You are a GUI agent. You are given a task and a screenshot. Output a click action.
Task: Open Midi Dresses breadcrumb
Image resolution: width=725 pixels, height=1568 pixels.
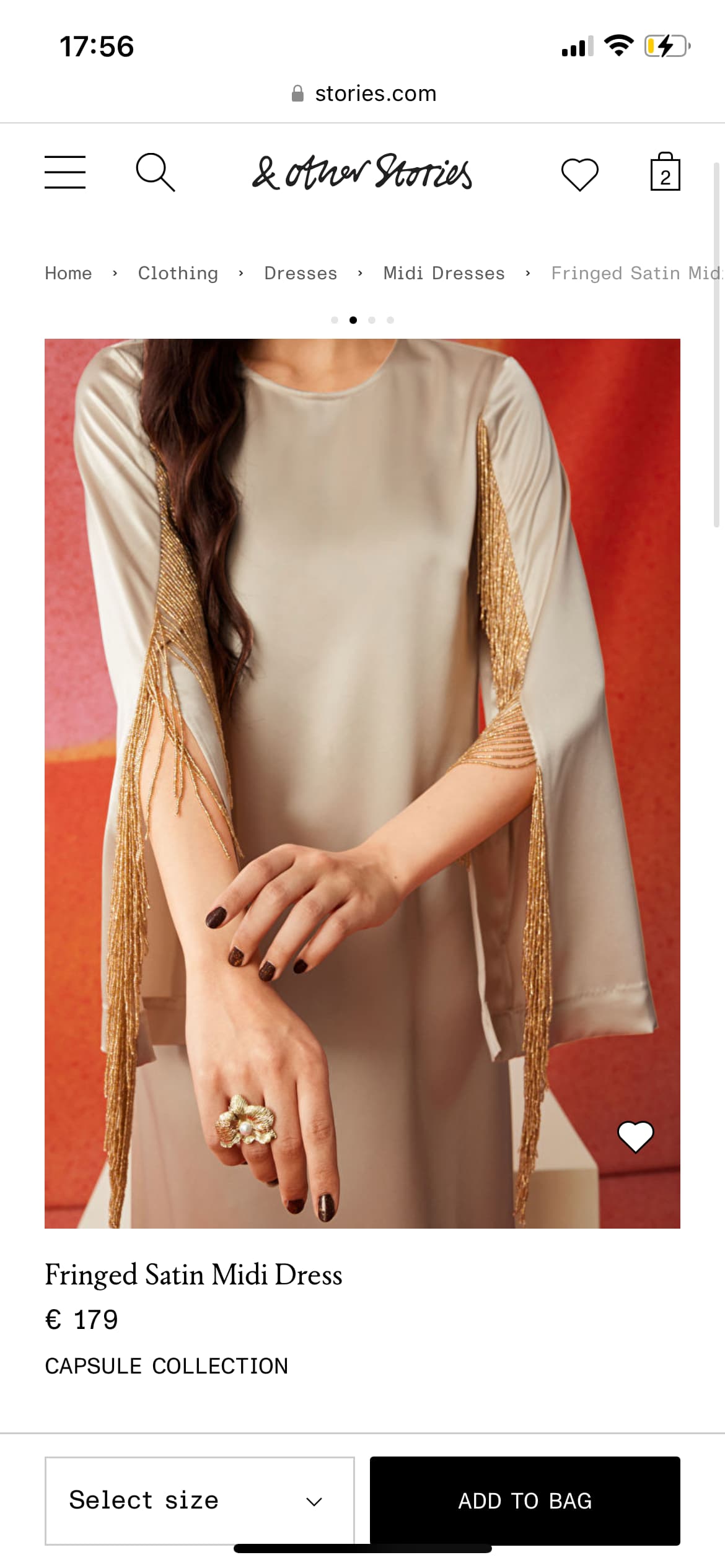click(444, 273)
